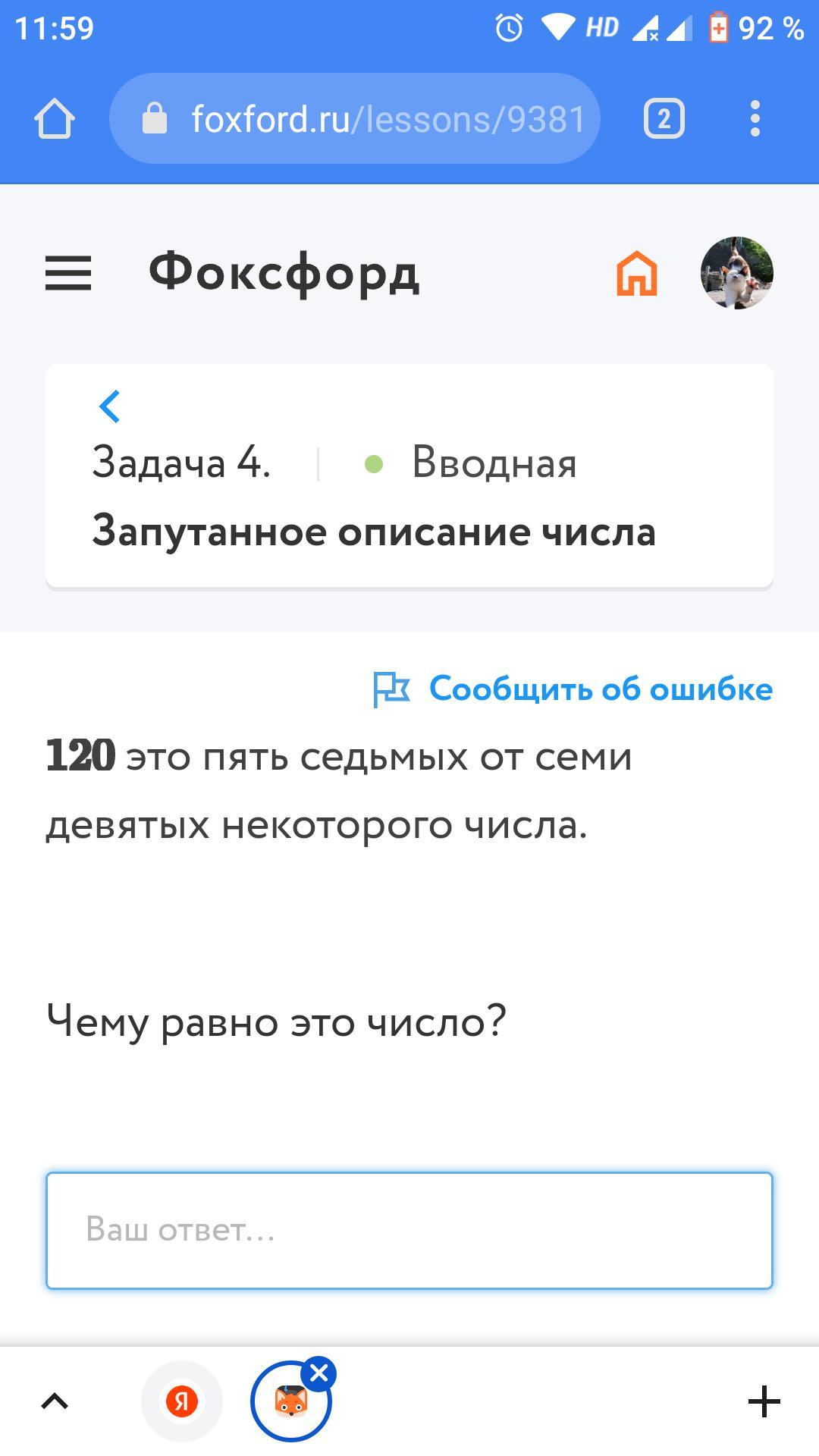Add a new browser tab
The width and height of the screenshot is (819, 1456).
[x=764, y=1401]
